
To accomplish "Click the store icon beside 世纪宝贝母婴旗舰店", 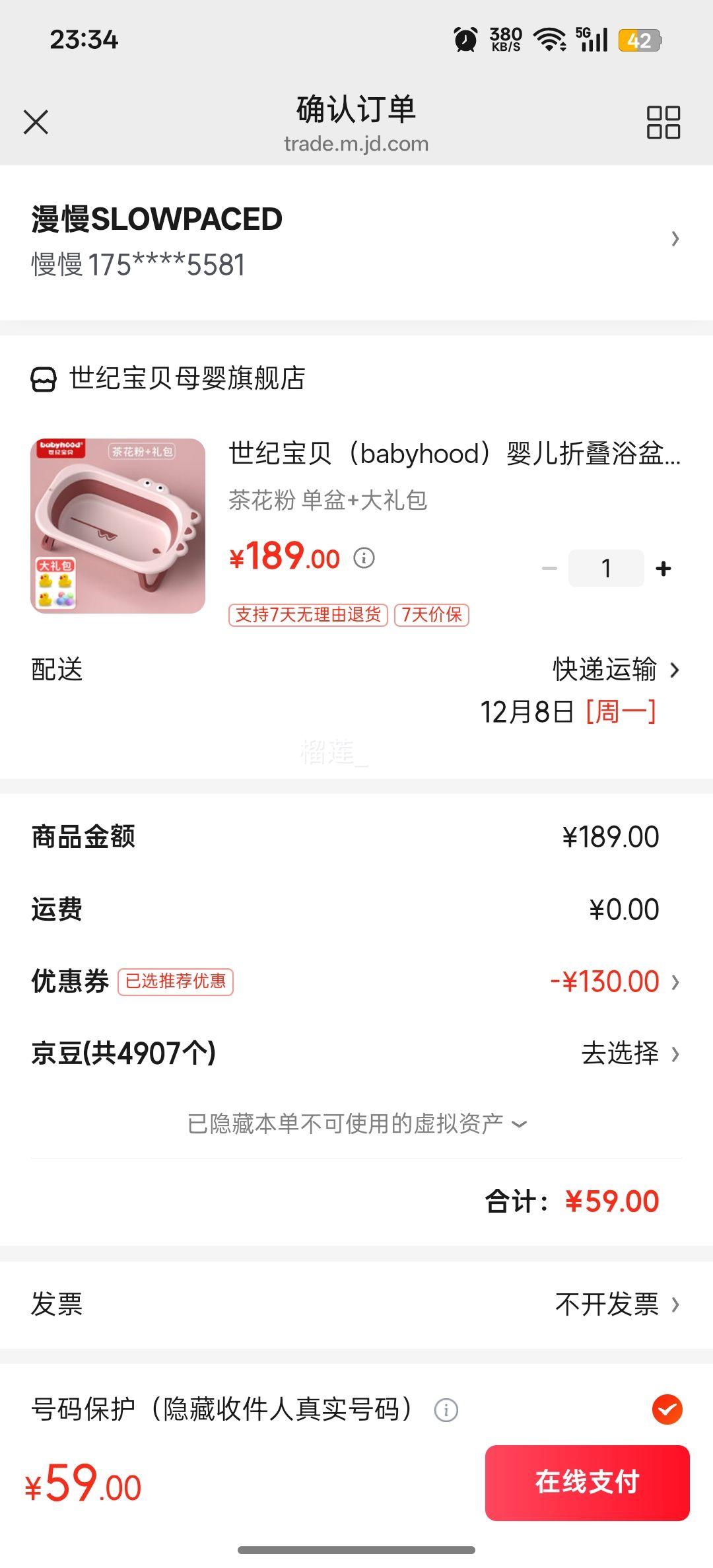I will pos(44,380).
